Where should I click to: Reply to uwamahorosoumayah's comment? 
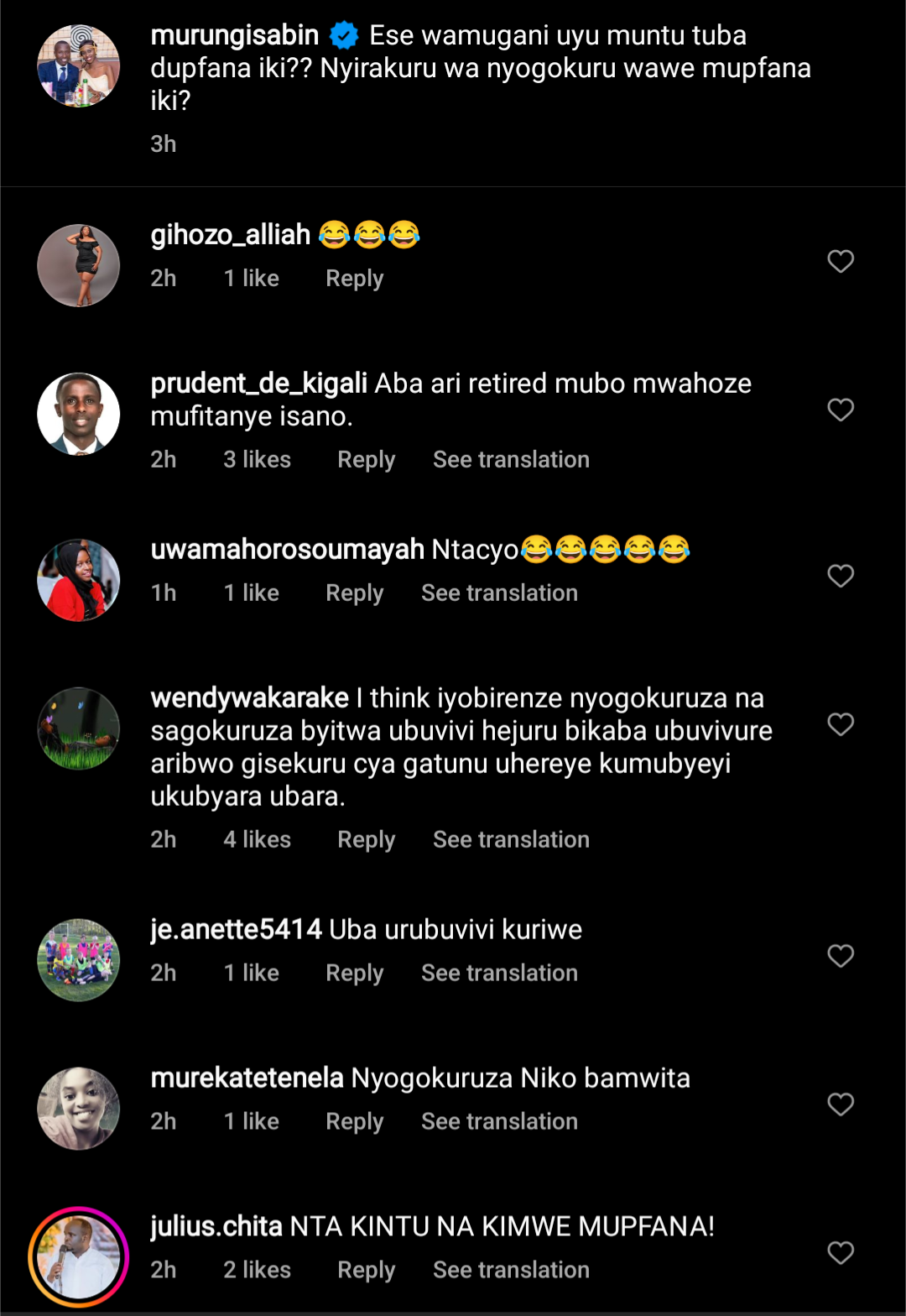point(354,593)
